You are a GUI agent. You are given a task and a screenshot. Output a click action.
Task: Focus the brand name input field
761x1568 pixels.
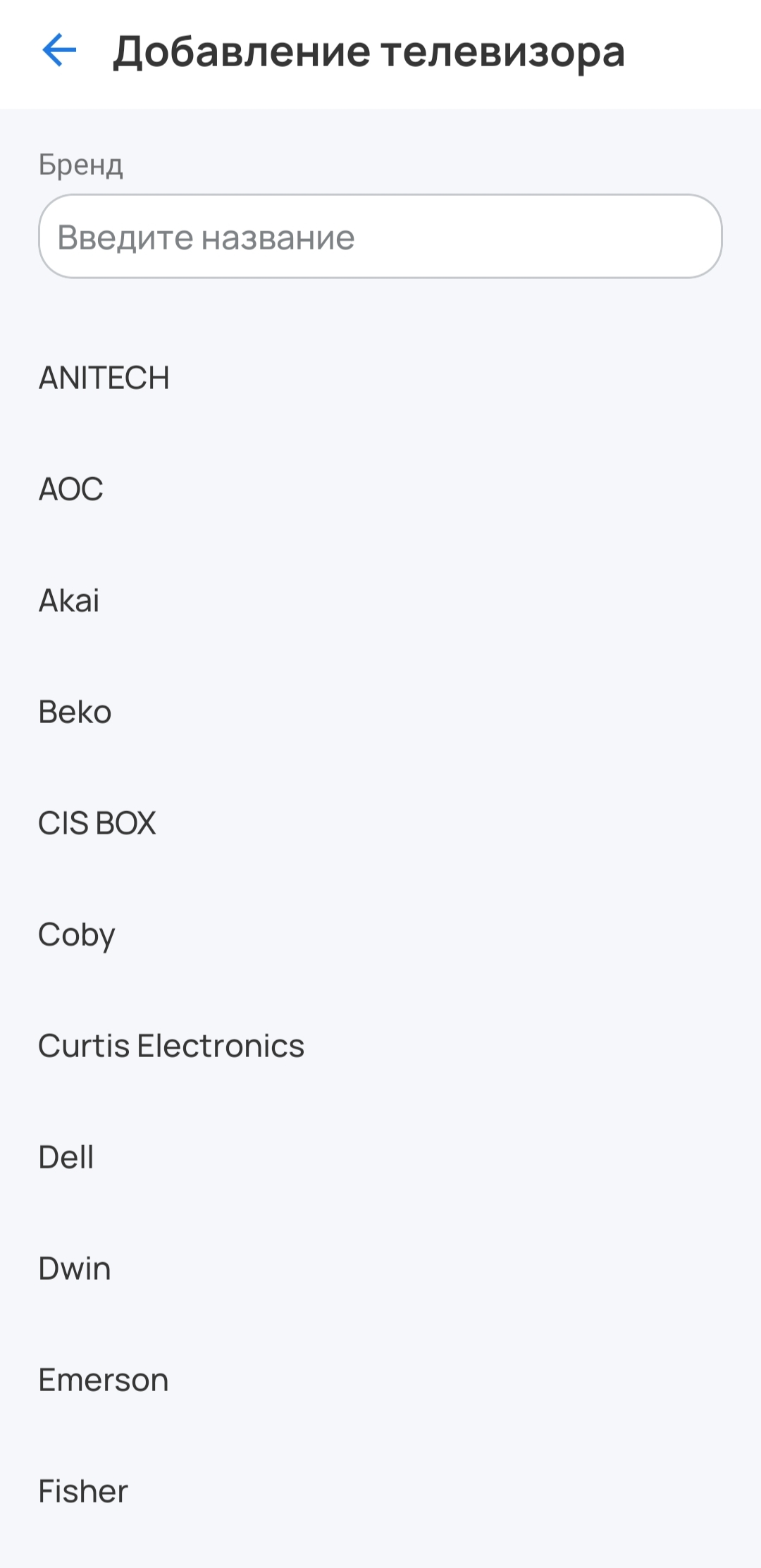[x=380, y=237]
